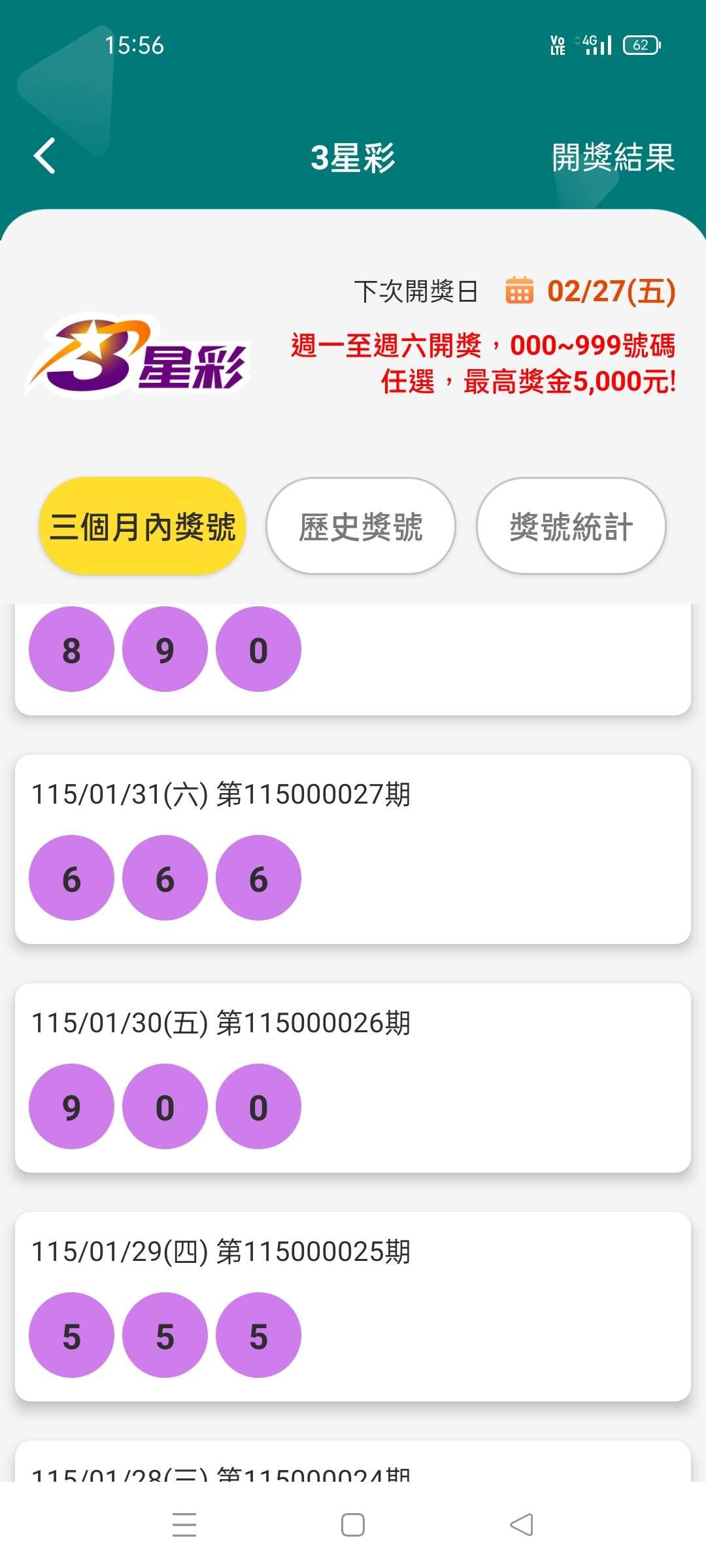Go back using the header arrow
706x1568 pixels.
coord(44,157)
